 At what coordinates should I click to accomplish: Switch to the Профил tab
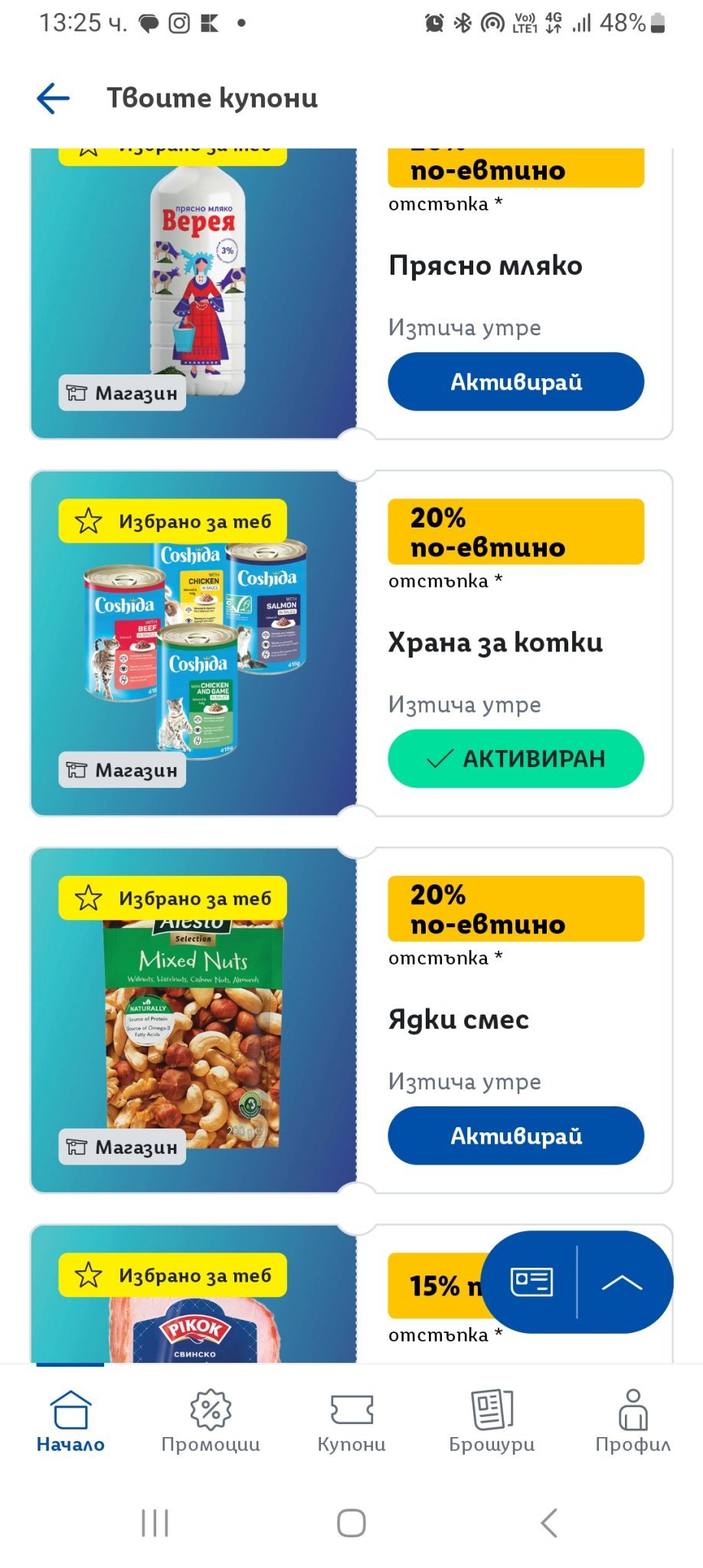pyautogui.click(x=633, y=1421)
